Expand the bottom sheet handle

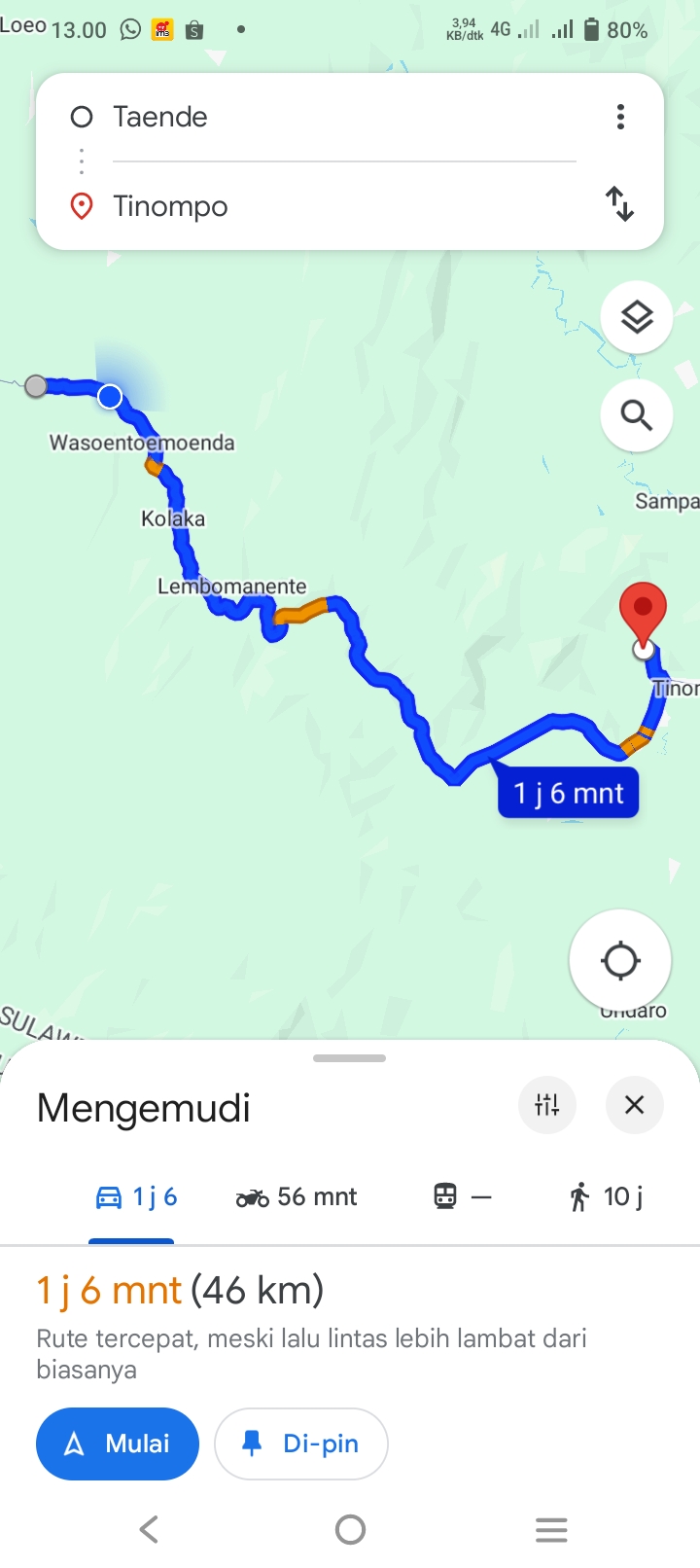pos(350,1058)
